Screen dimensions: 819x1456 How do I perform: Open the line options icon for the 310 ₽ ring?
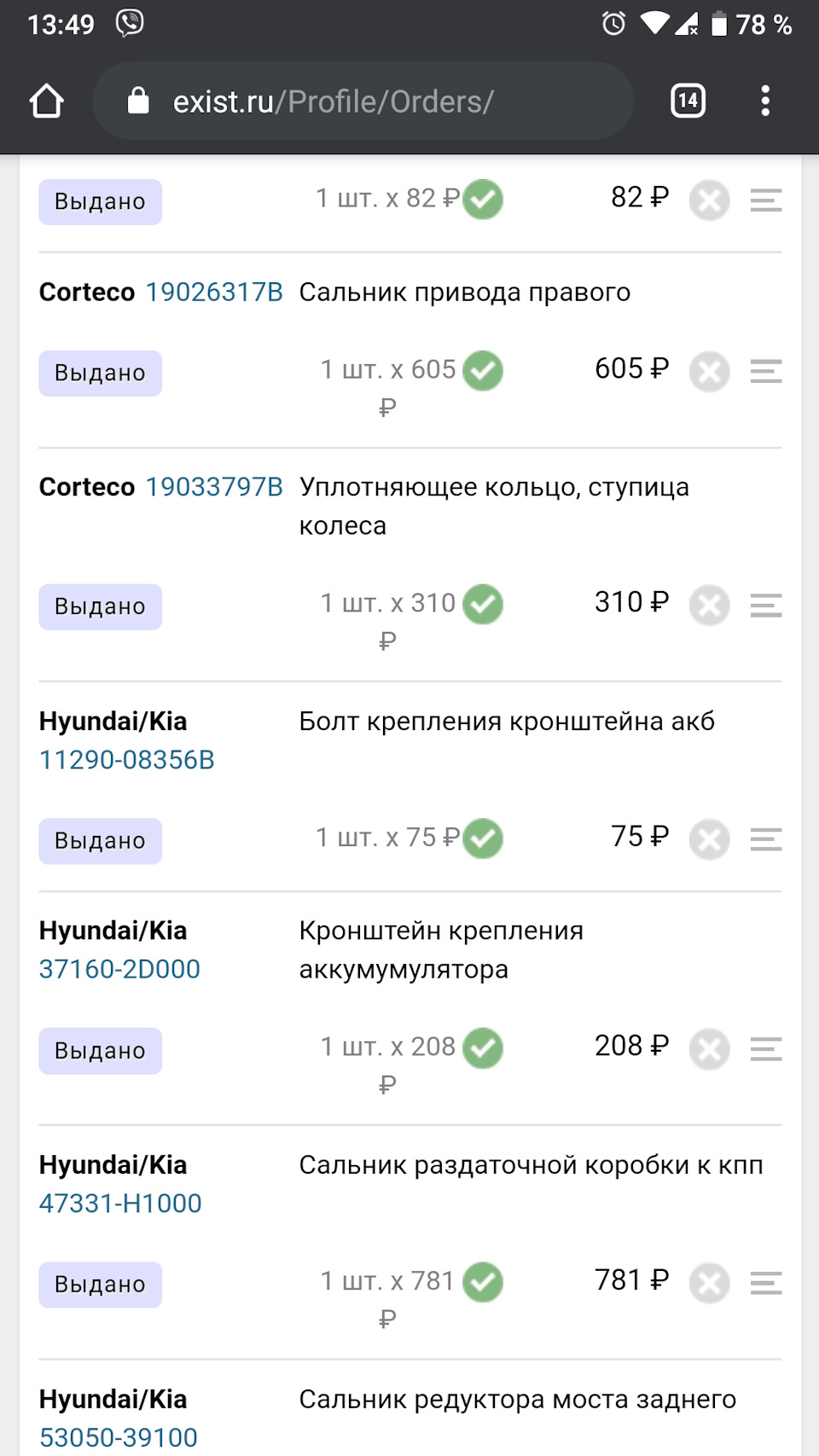(x=764, y=605)
